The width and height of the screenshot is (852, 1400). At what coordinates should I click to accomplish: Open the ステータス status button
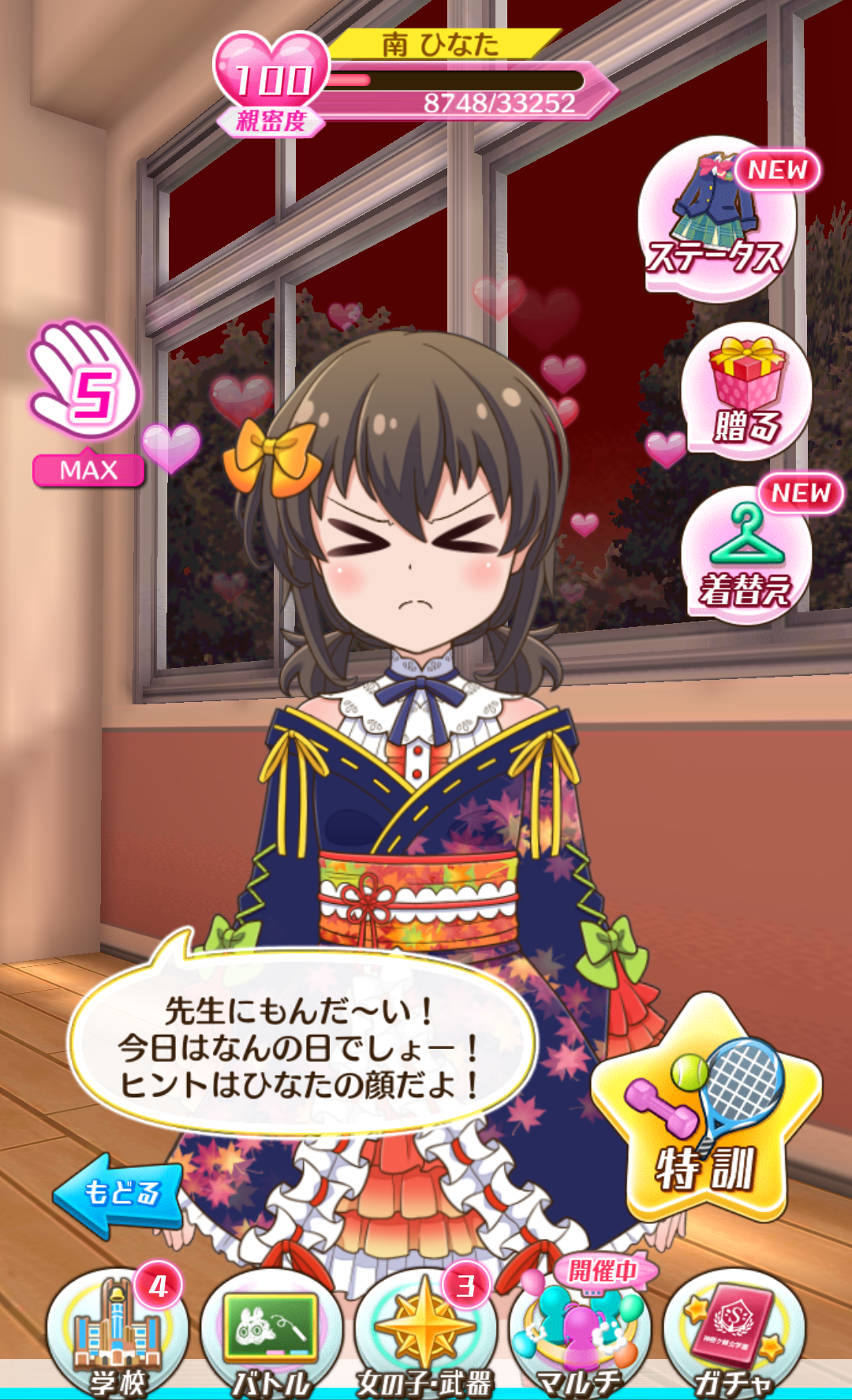point(716,218)
